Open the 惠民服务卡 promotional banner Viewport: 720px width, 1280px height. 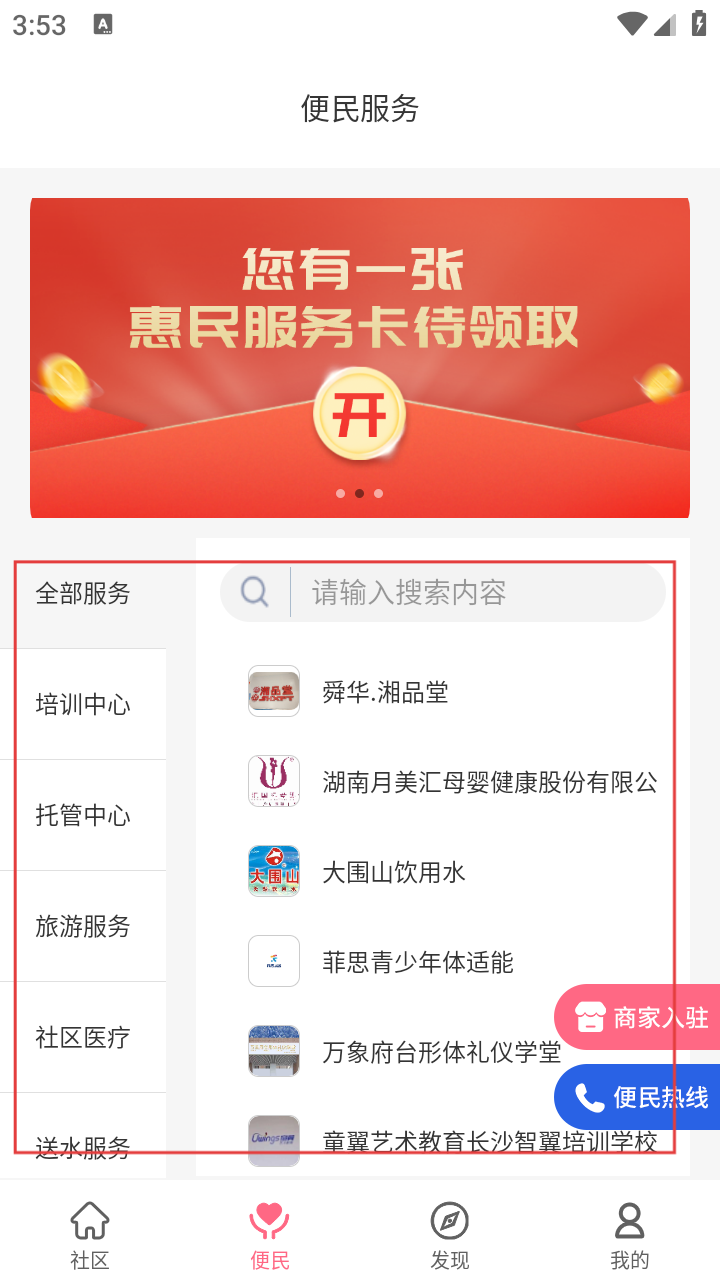point(360,358)
